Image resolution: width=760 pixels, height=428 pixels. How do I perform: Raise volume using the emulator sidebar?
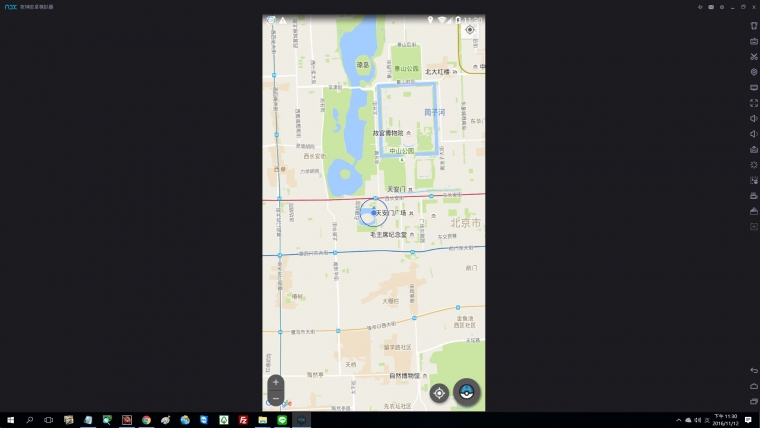point(753,118)
